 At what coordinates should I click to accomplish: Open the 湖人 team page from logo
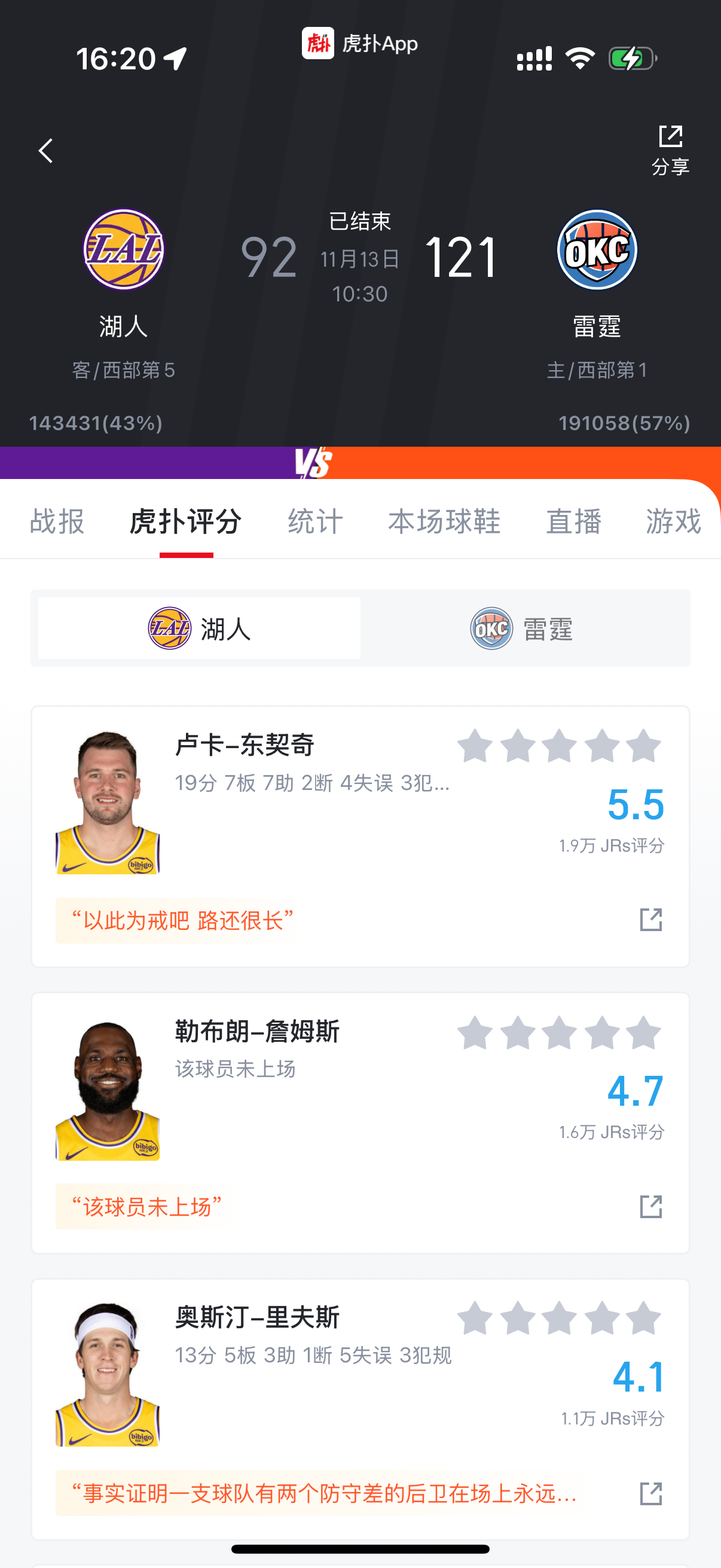[x=124, y=249]
